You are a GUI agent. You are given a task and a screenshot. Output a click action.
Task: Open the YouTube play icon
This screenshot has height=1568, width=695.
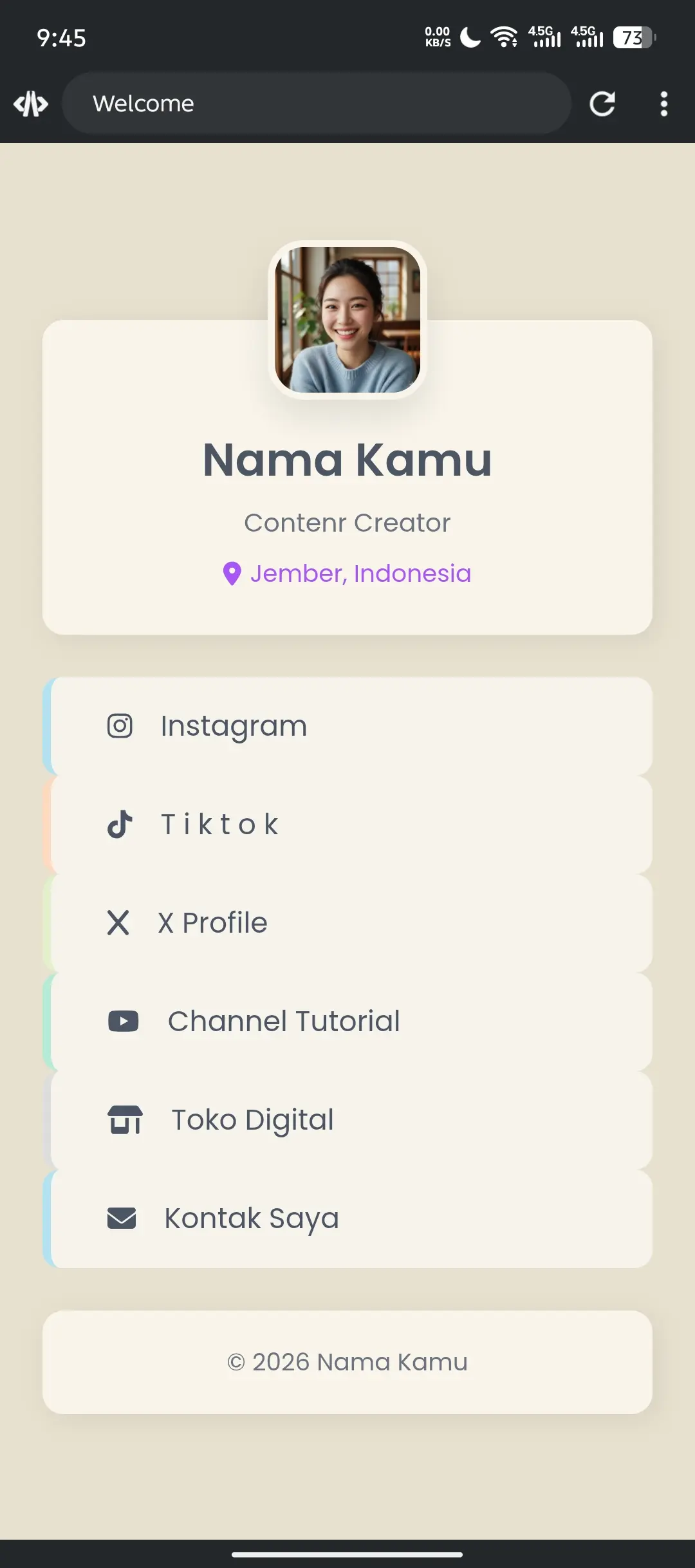124,1021
